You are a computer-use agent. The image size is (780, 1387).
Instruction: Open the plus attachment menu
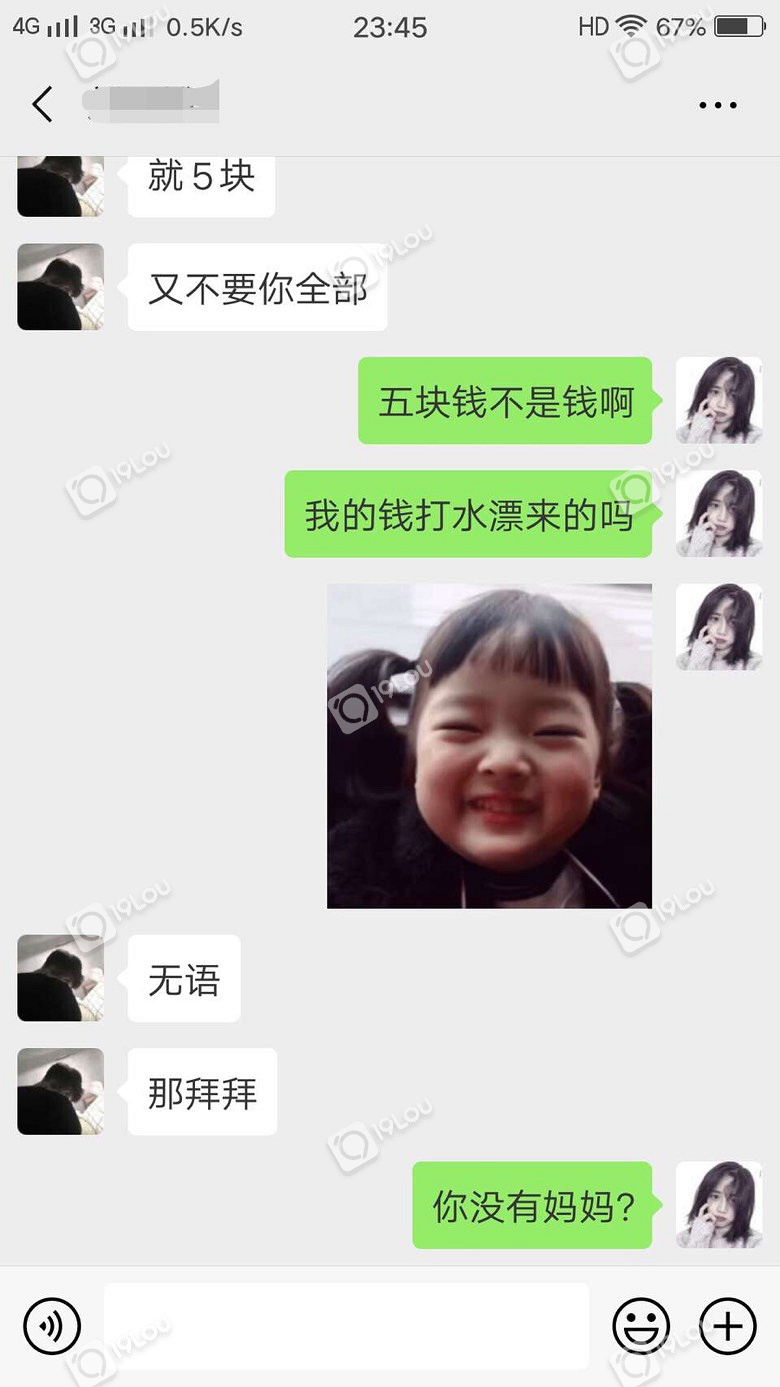(x=728, y=1326)
